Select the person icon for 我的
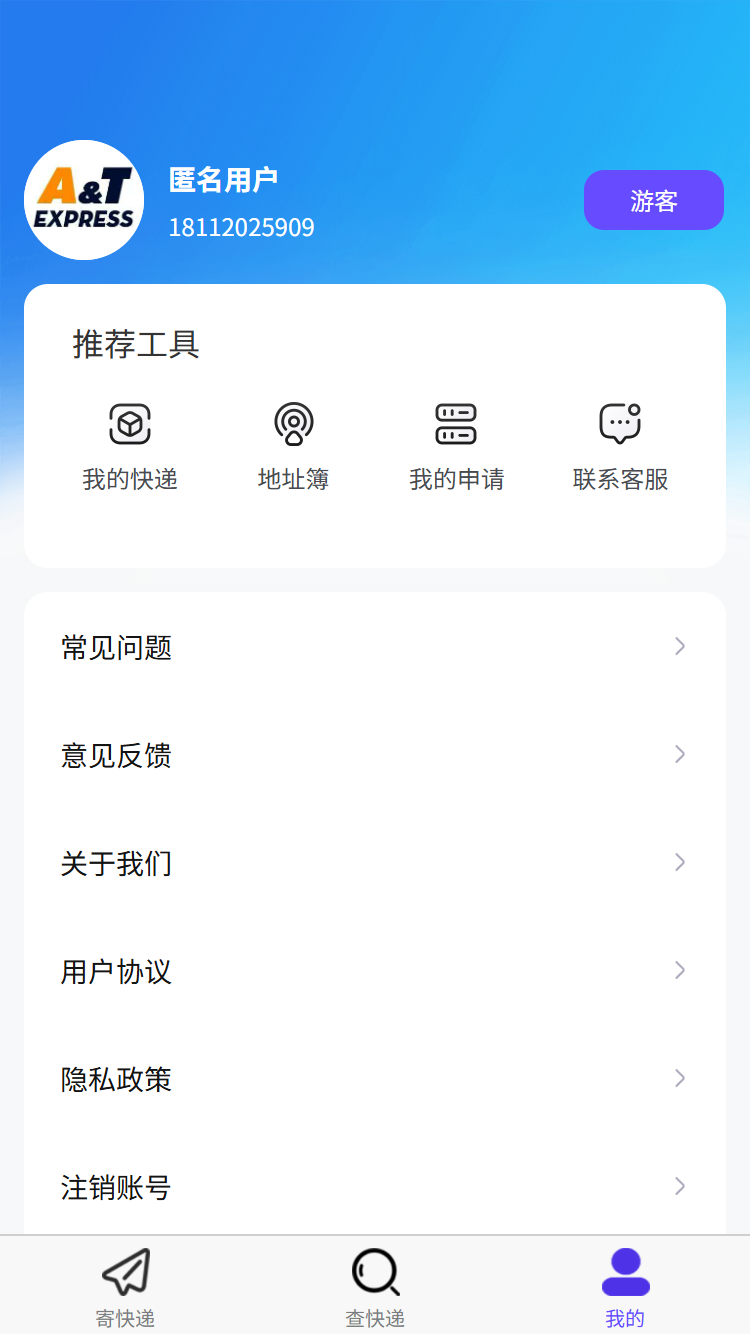750x1334 pixels. [x=624, y=1271]
